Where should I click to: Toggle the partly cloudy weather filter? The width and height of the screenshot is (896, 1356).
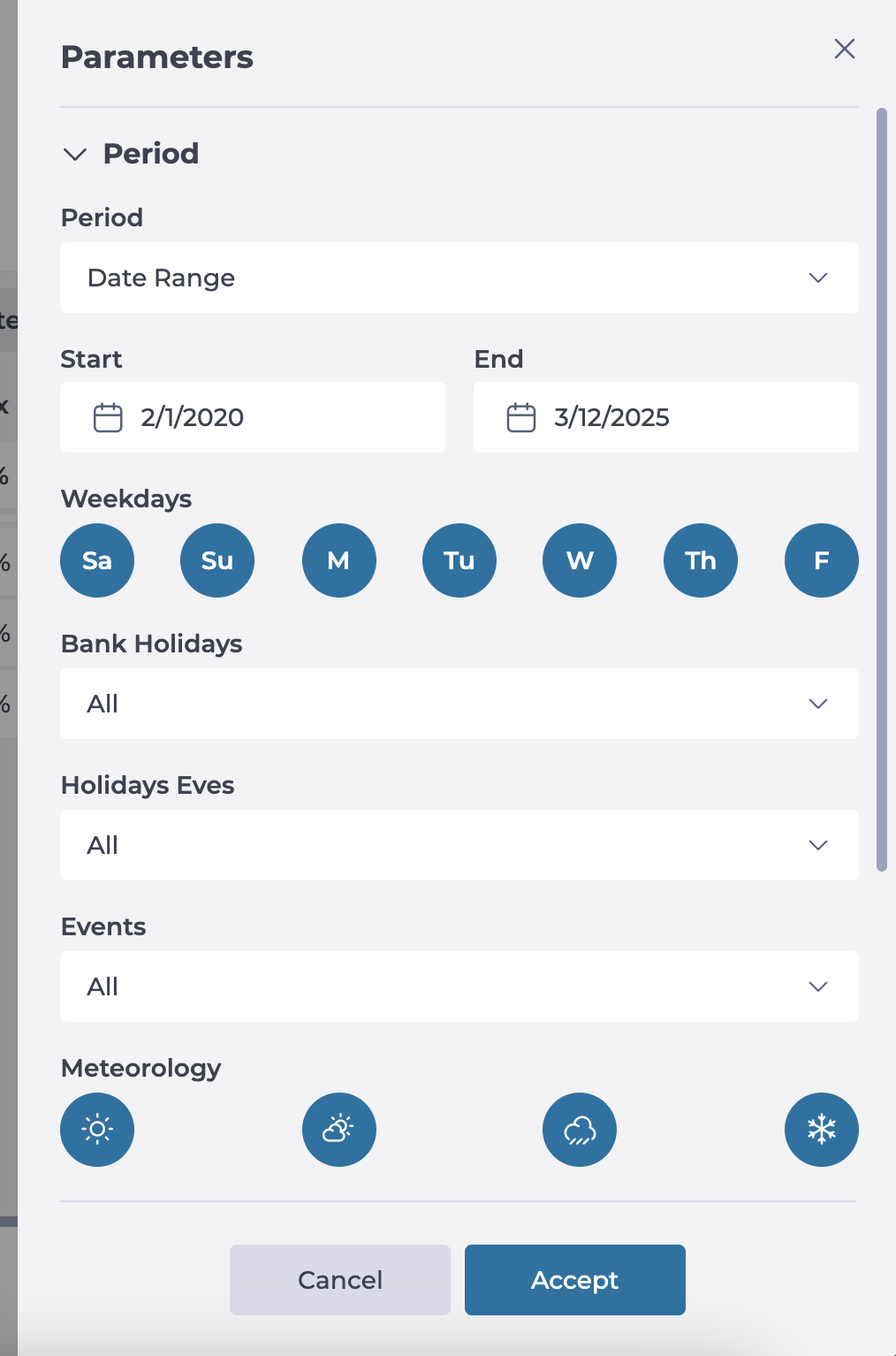point(338,1130)
